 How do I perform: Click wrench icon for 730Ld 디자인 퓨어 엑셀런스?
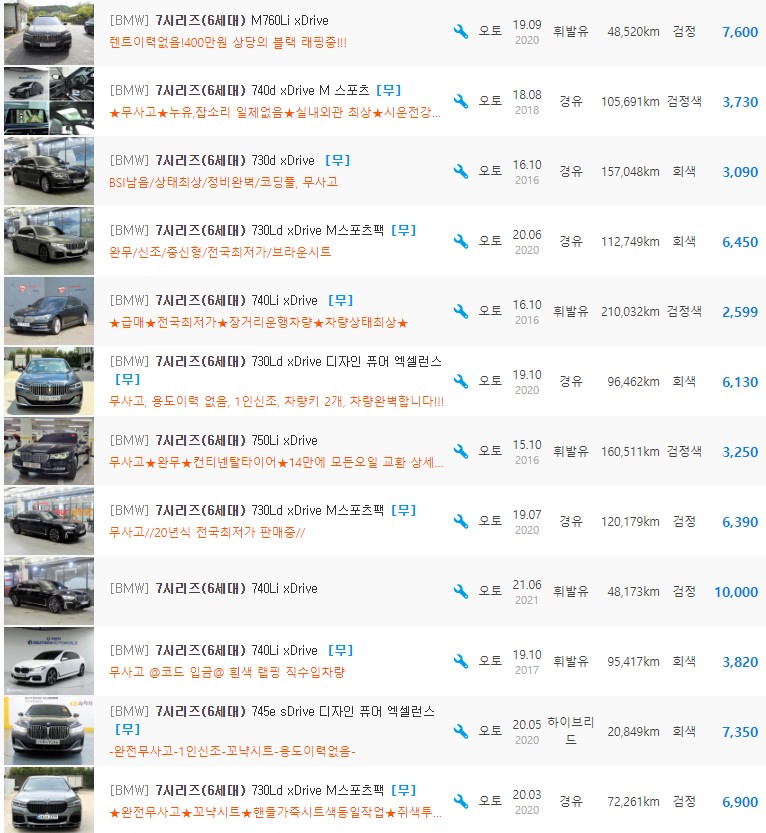tap(460, 381)
